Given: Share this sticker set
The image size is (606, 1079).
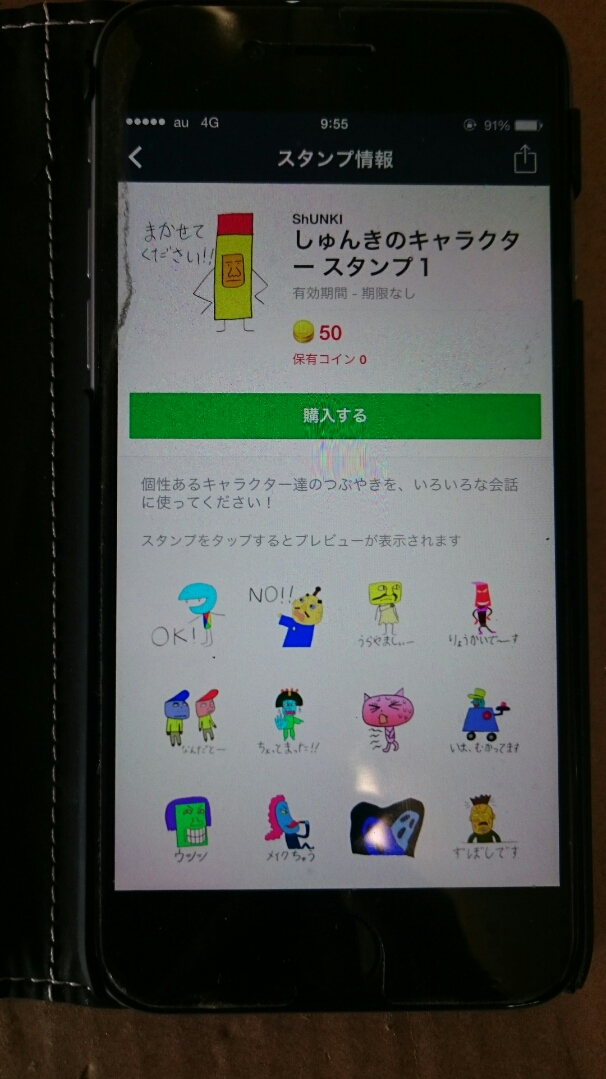Looking at the screenshot, I should click(x=525, y=158).
